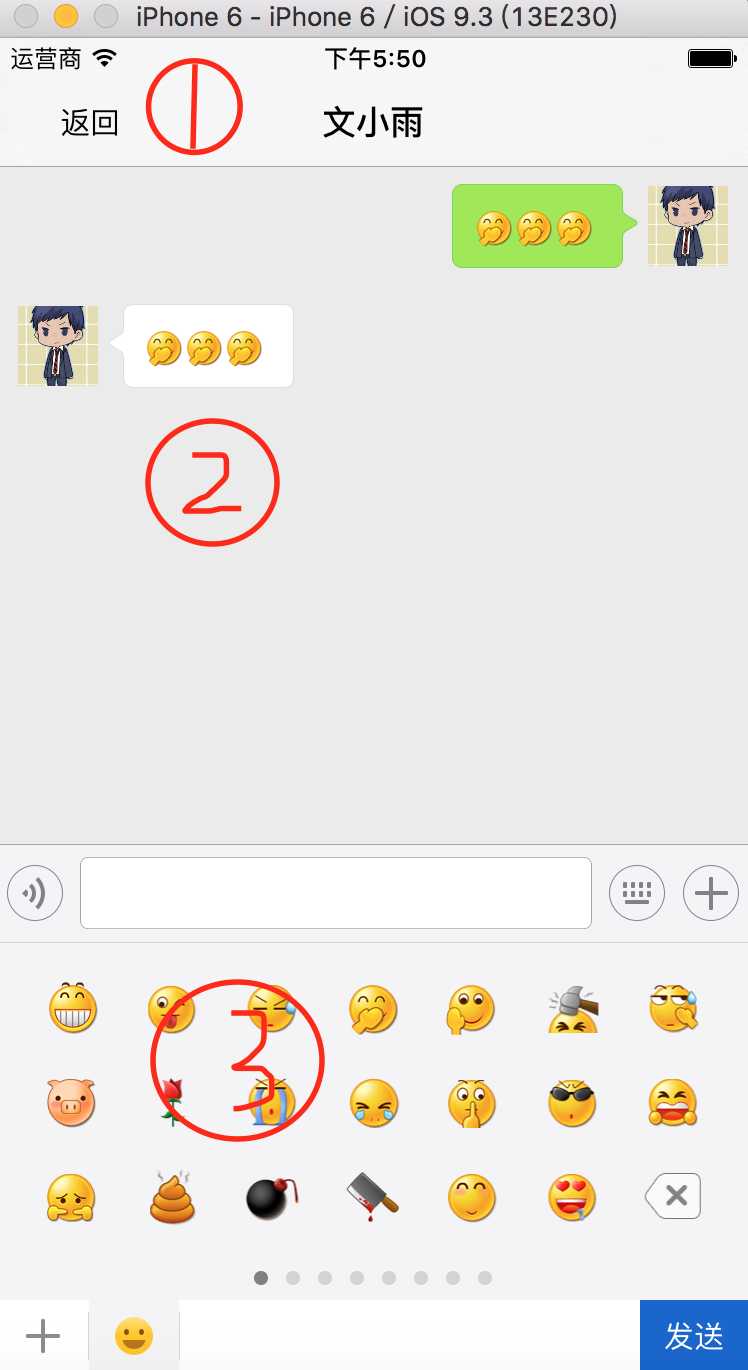Send the message with 发送
Image resolution: width=748 pixels, height=1370 pixels.
pyautogui.click(x=694, y=1335)
